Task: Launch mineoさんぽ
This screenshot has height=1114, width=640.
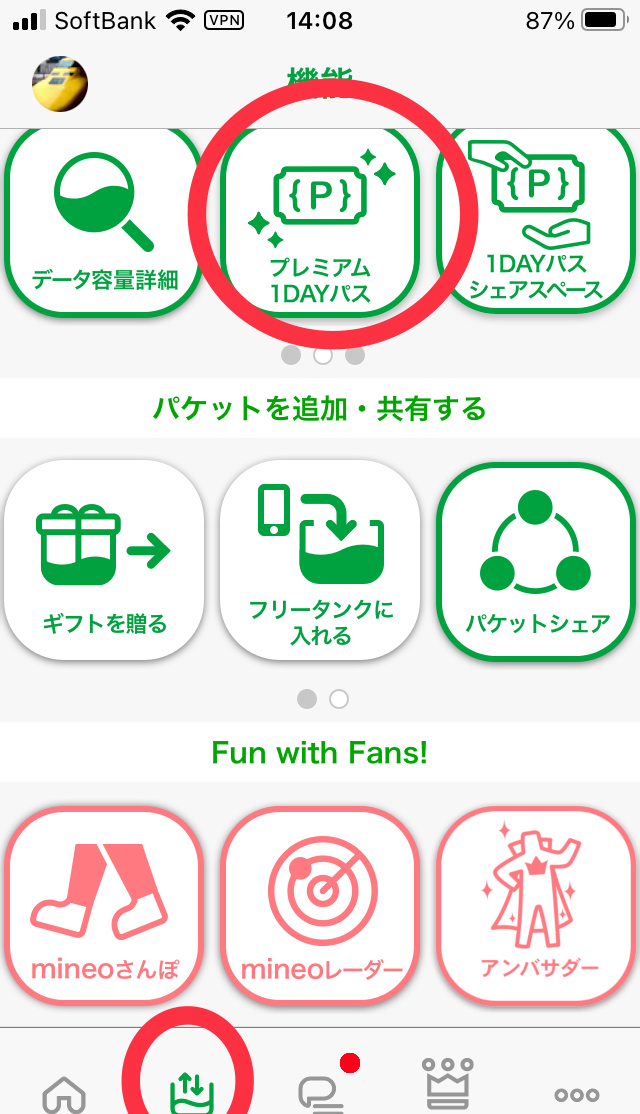Action: [x=104, y=905]
